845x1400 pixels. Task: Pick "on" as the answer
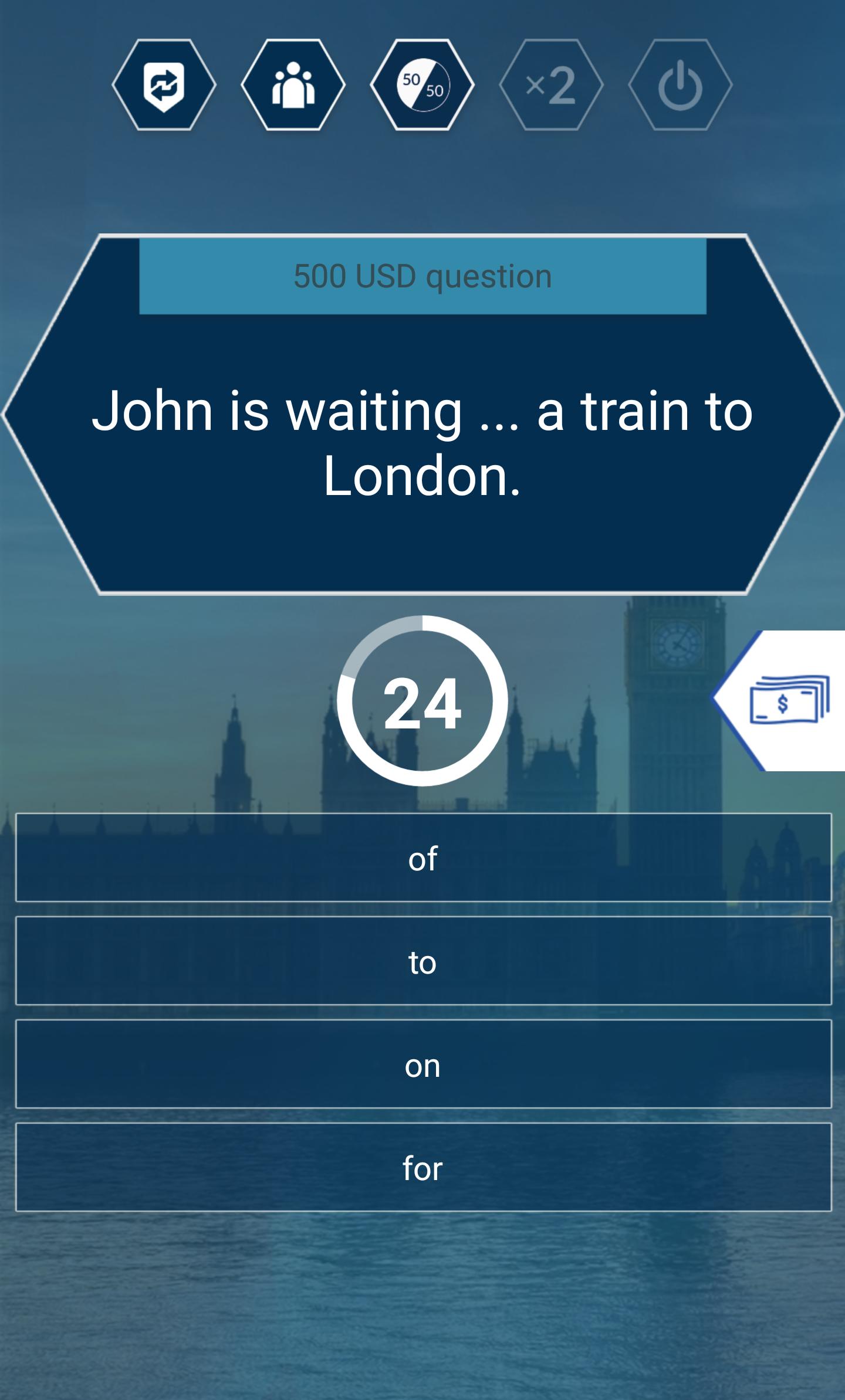(x=422, y=1065)
